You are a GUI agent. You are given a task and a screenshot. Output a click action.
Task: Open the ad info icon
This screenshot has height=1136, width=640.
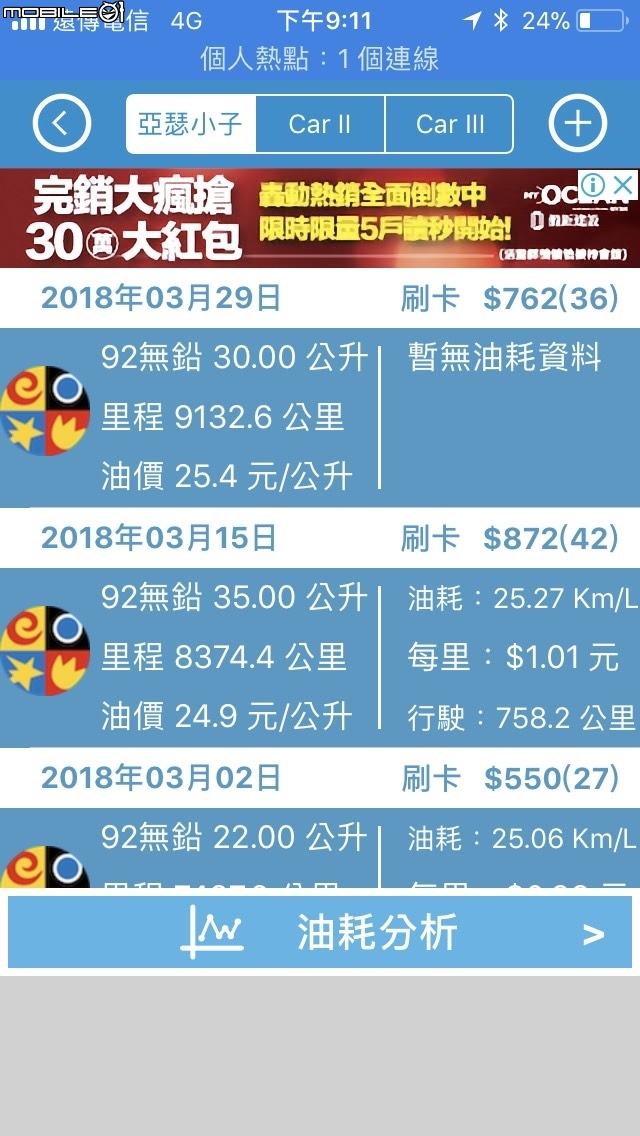[592, 185]
